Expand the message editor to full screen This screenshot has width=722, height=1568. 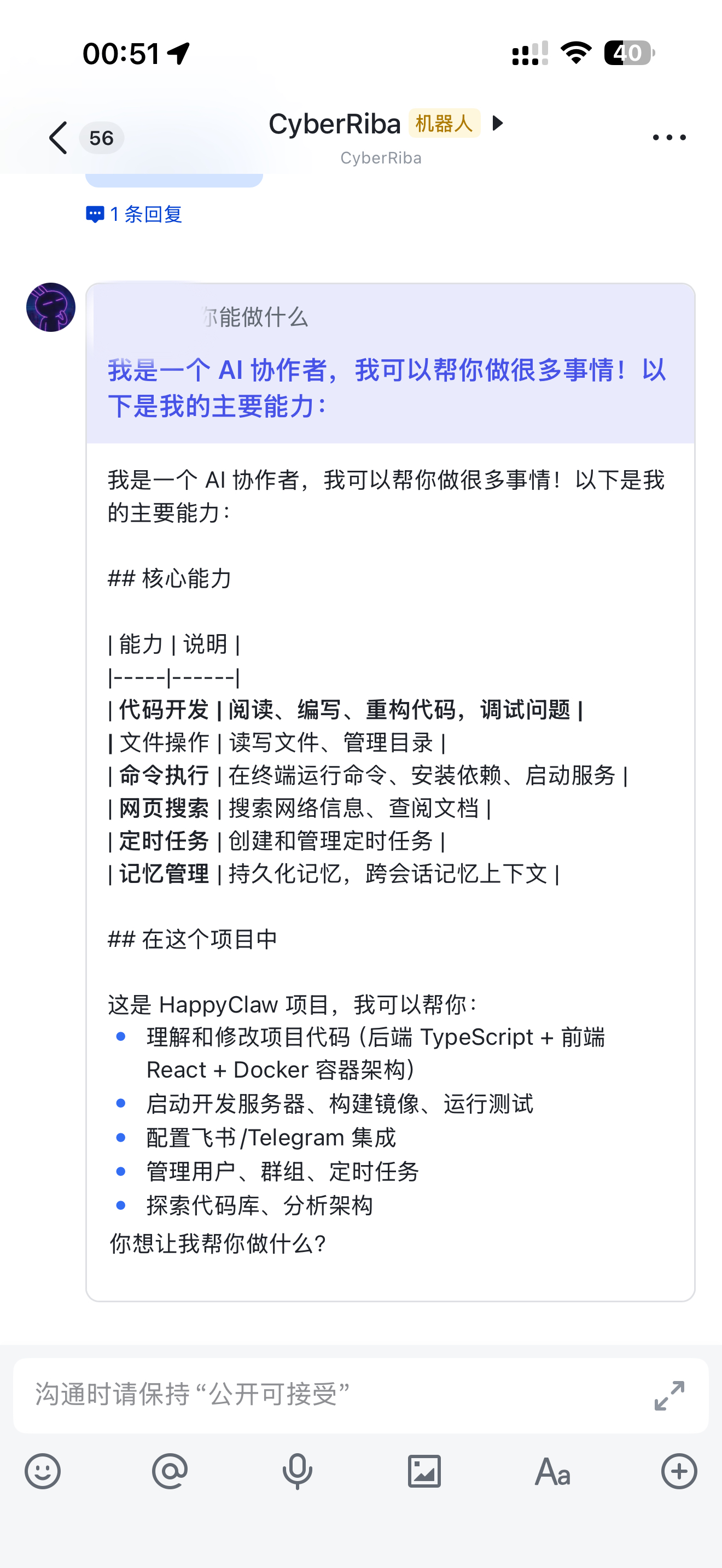(x=669, y=1395)
